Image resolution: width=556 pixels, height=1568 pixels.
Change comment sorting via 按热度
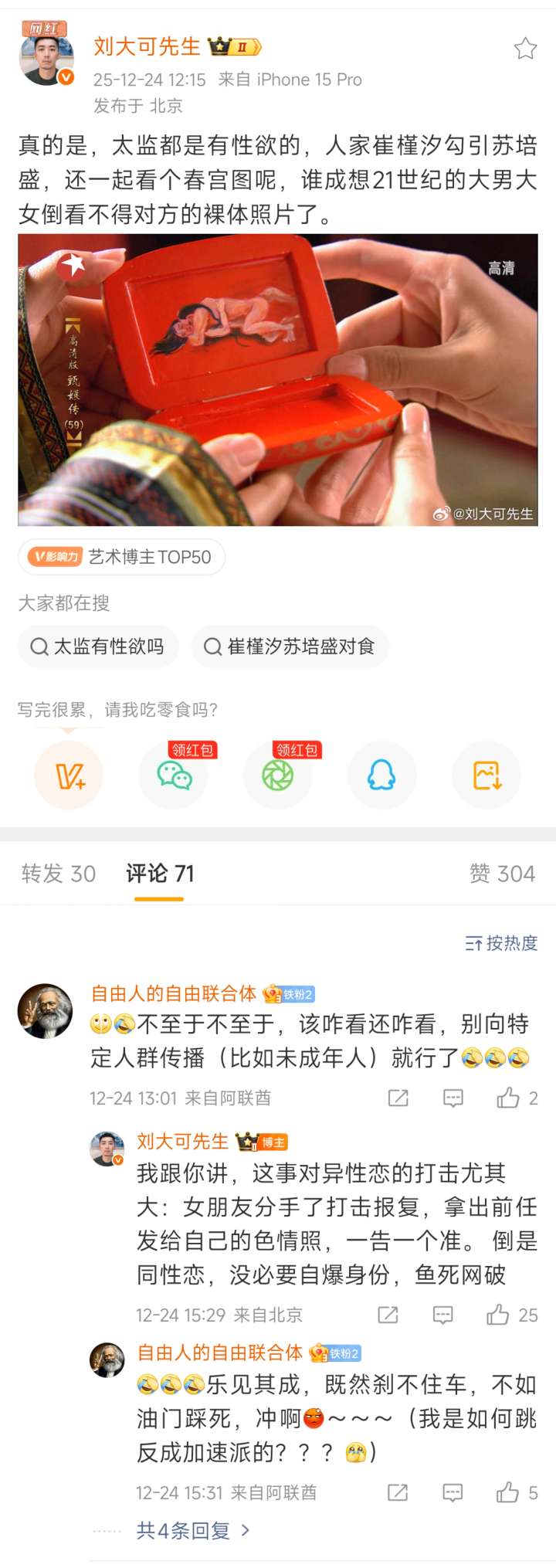pos(501,943)
